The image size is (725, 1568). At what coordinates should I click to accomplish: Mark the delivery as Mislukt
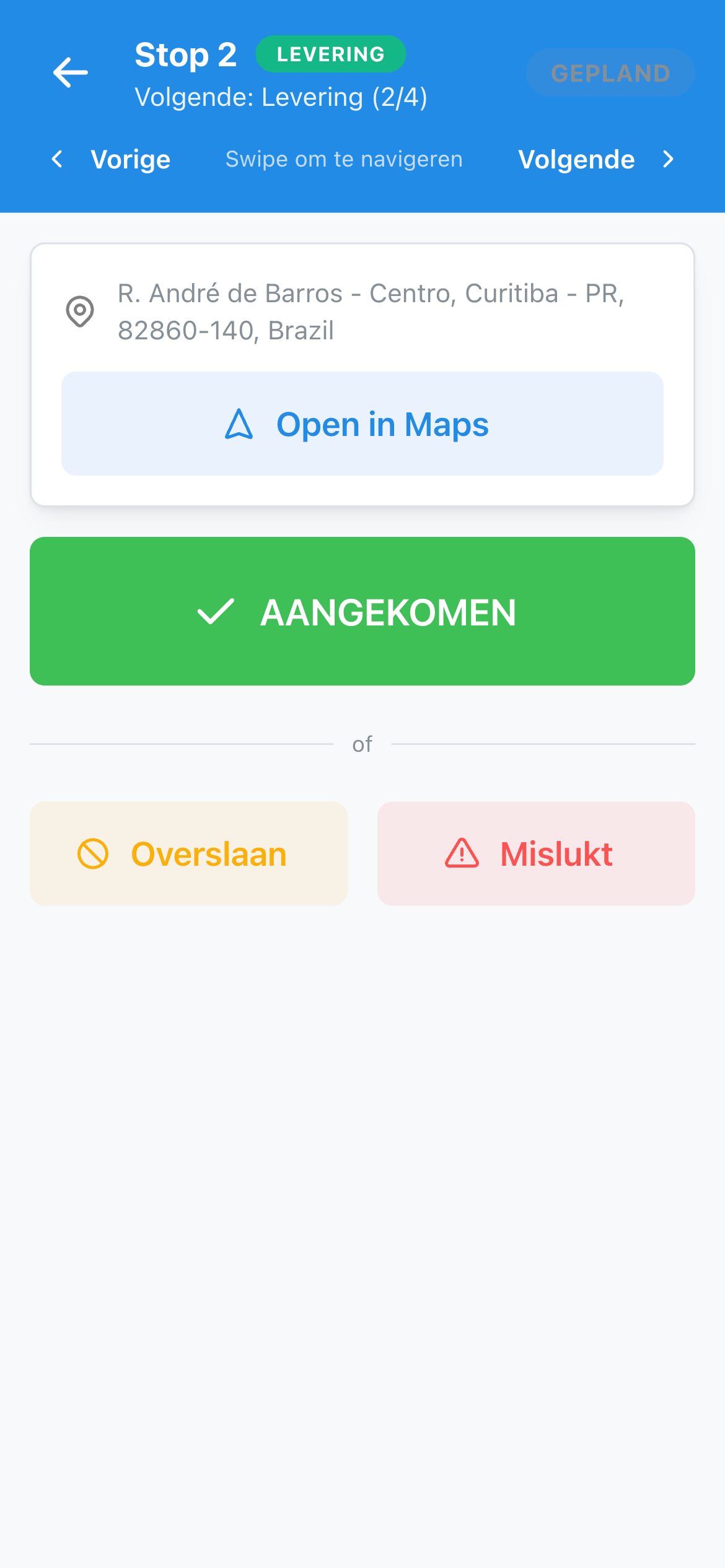coord(537,854)
